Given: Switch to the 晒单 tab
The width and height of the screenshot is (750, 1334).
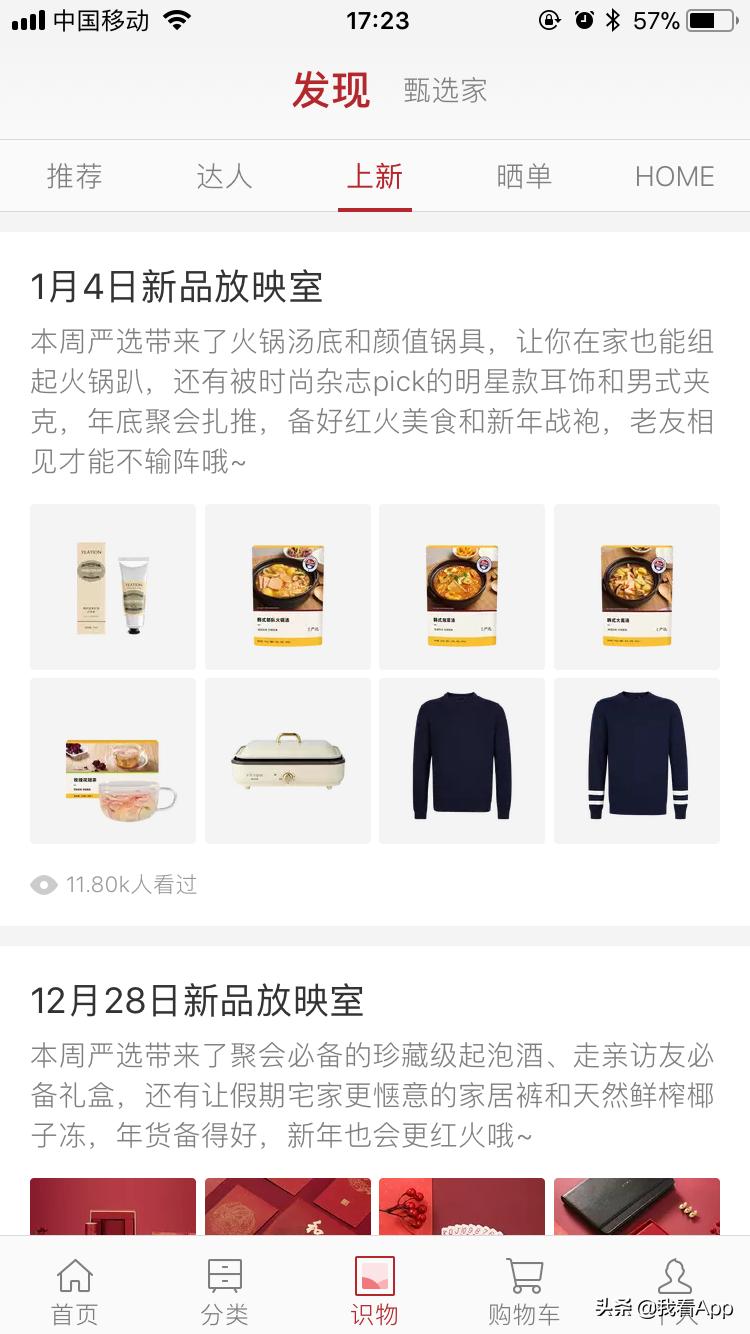Looking at the screenshot, I should (x=524, y=176).
